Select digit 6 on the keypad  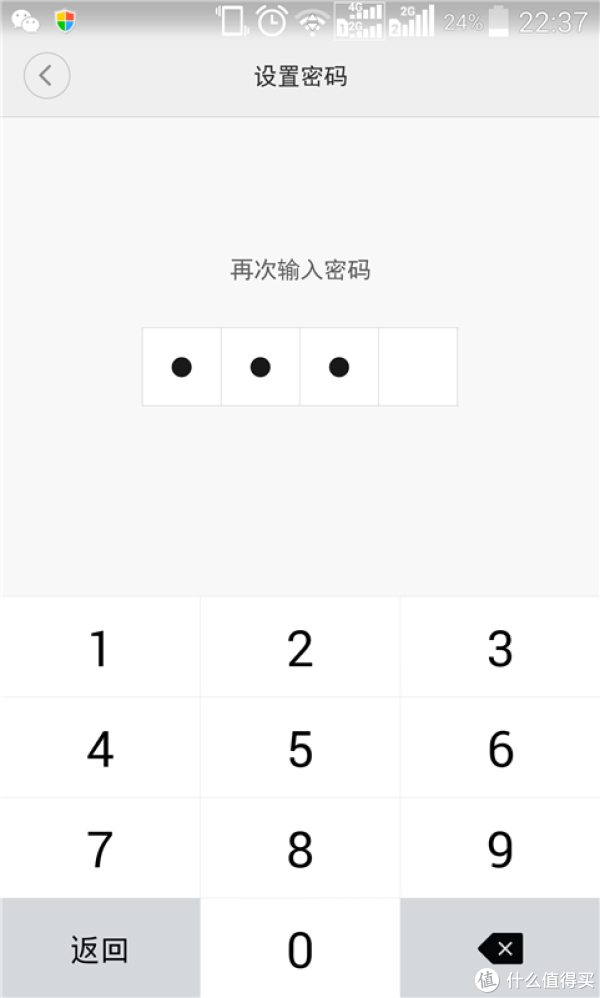[x=500, y=748]
